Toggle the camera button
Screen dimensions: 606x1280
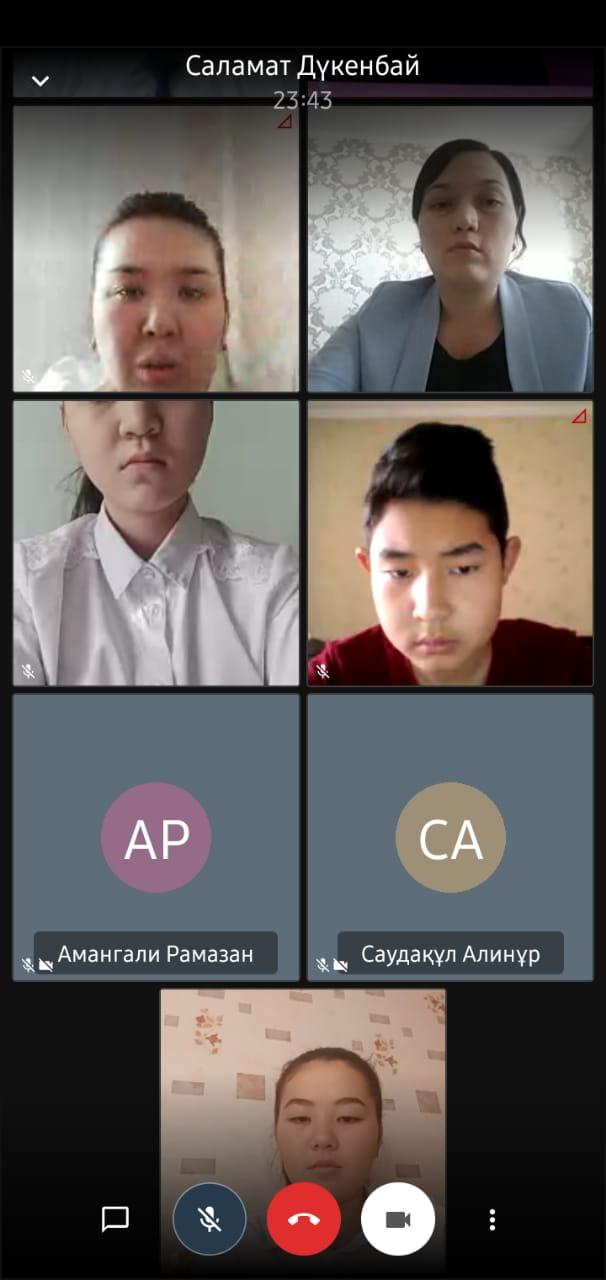point(398,1219)
